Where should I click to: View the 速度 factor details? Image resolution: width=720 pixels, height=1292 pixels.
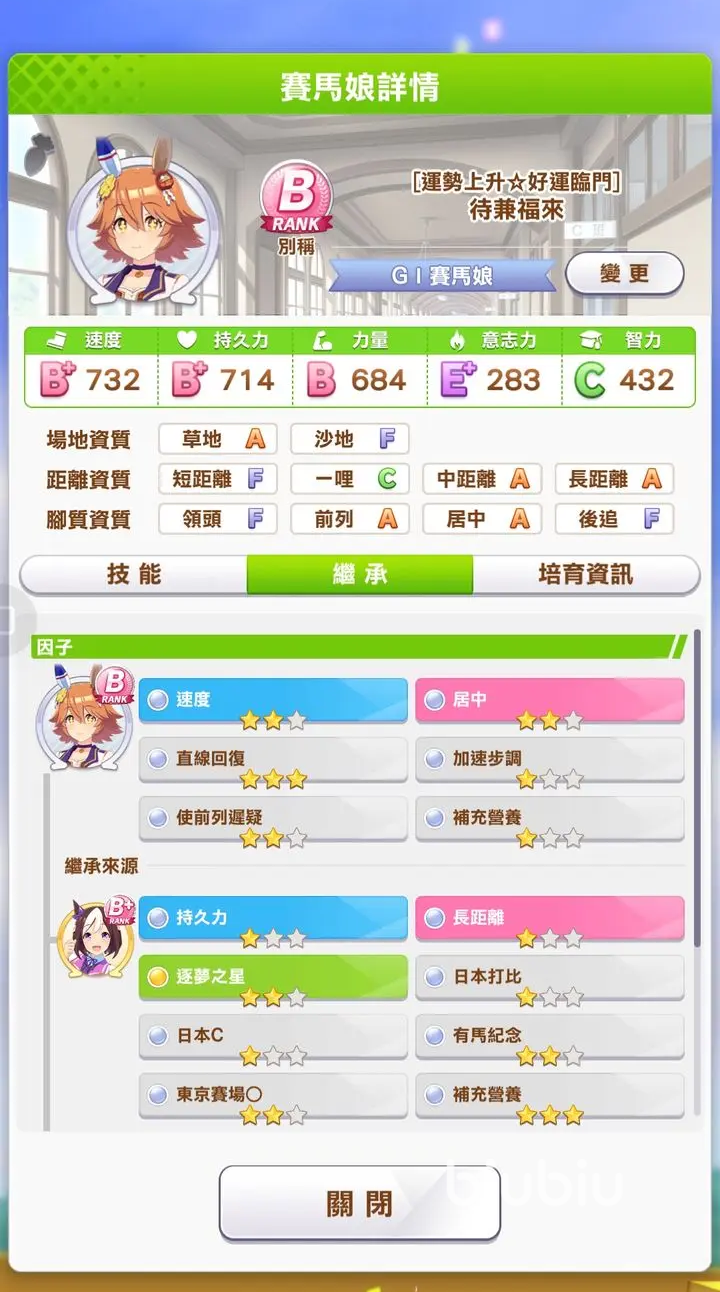[x=273, y=700]
